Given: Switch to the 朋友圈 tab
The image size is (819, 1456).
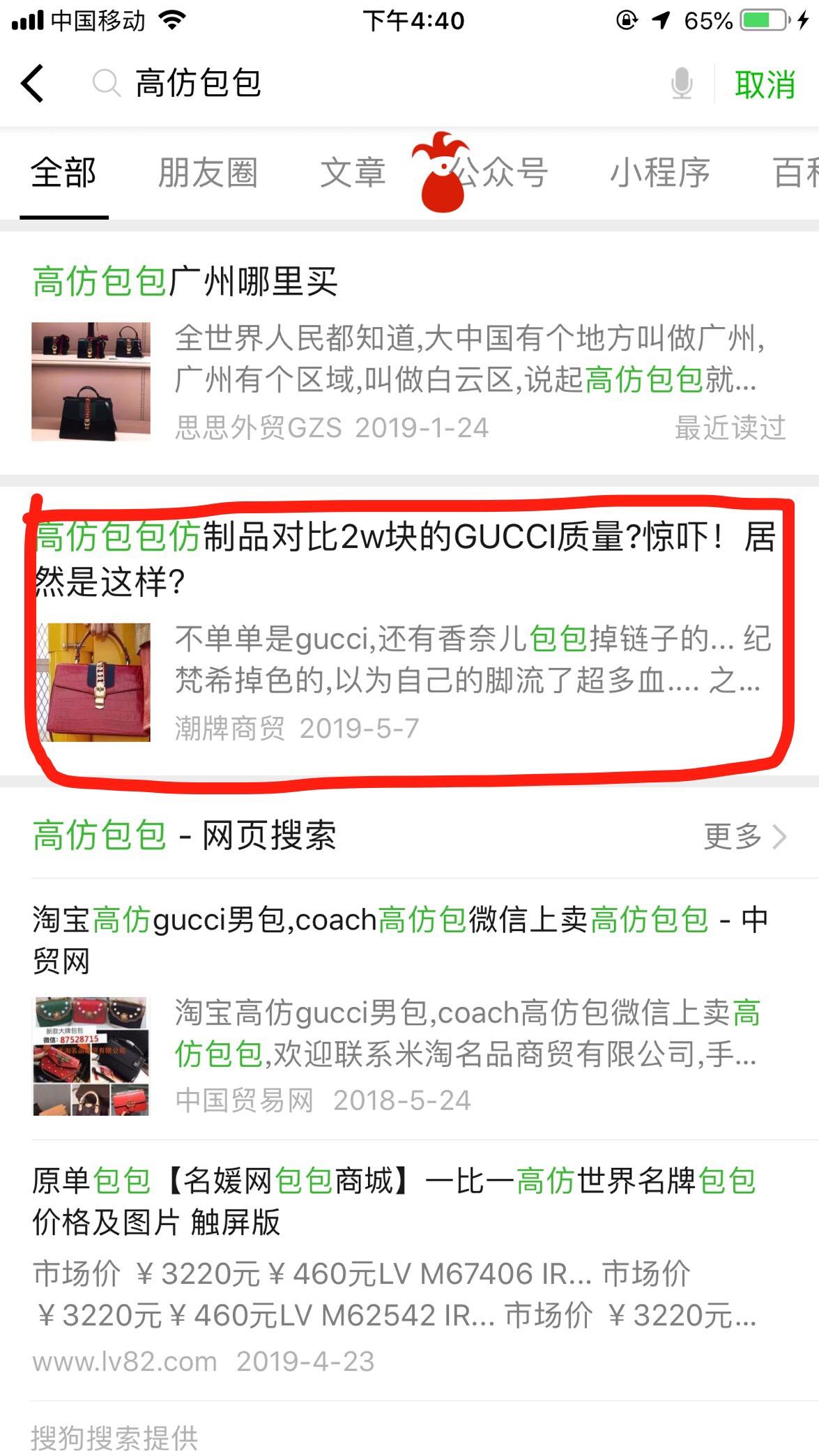Looking at the screenshot, I should tap(208, 174).
